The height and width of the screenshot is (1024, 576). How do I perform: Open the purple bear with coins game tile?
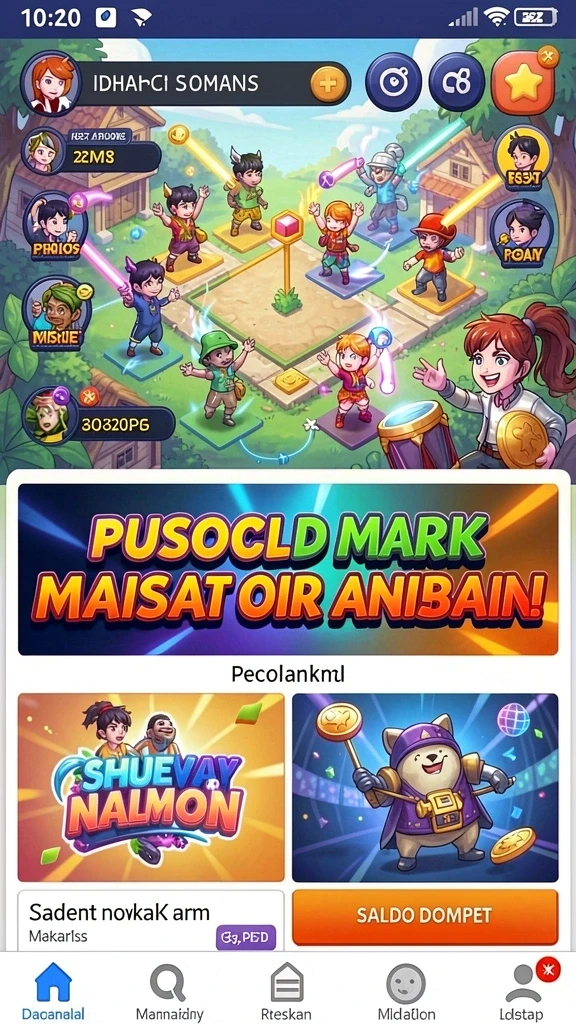pos(425,787)
